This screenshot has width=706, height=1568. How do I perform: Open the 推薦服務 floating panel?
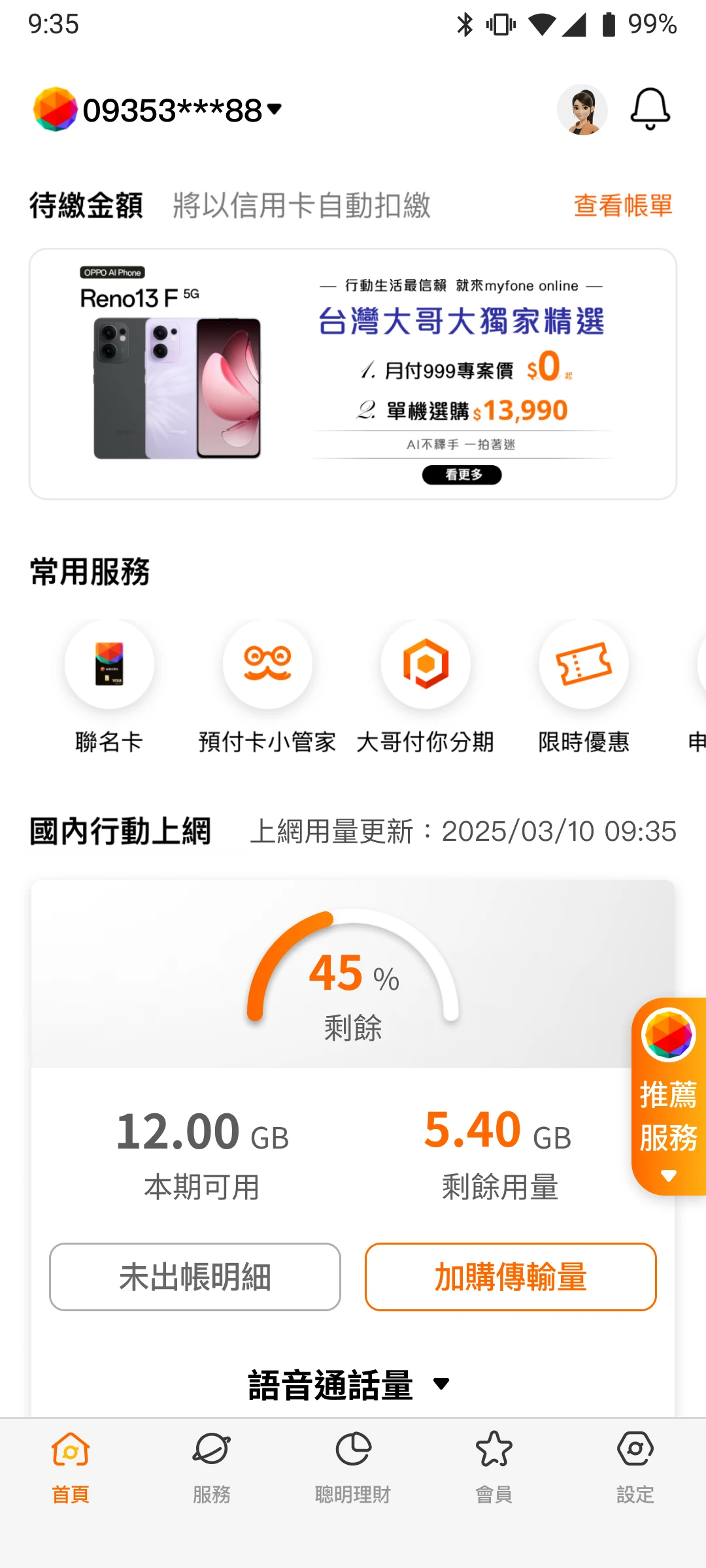pos(668,1098)
